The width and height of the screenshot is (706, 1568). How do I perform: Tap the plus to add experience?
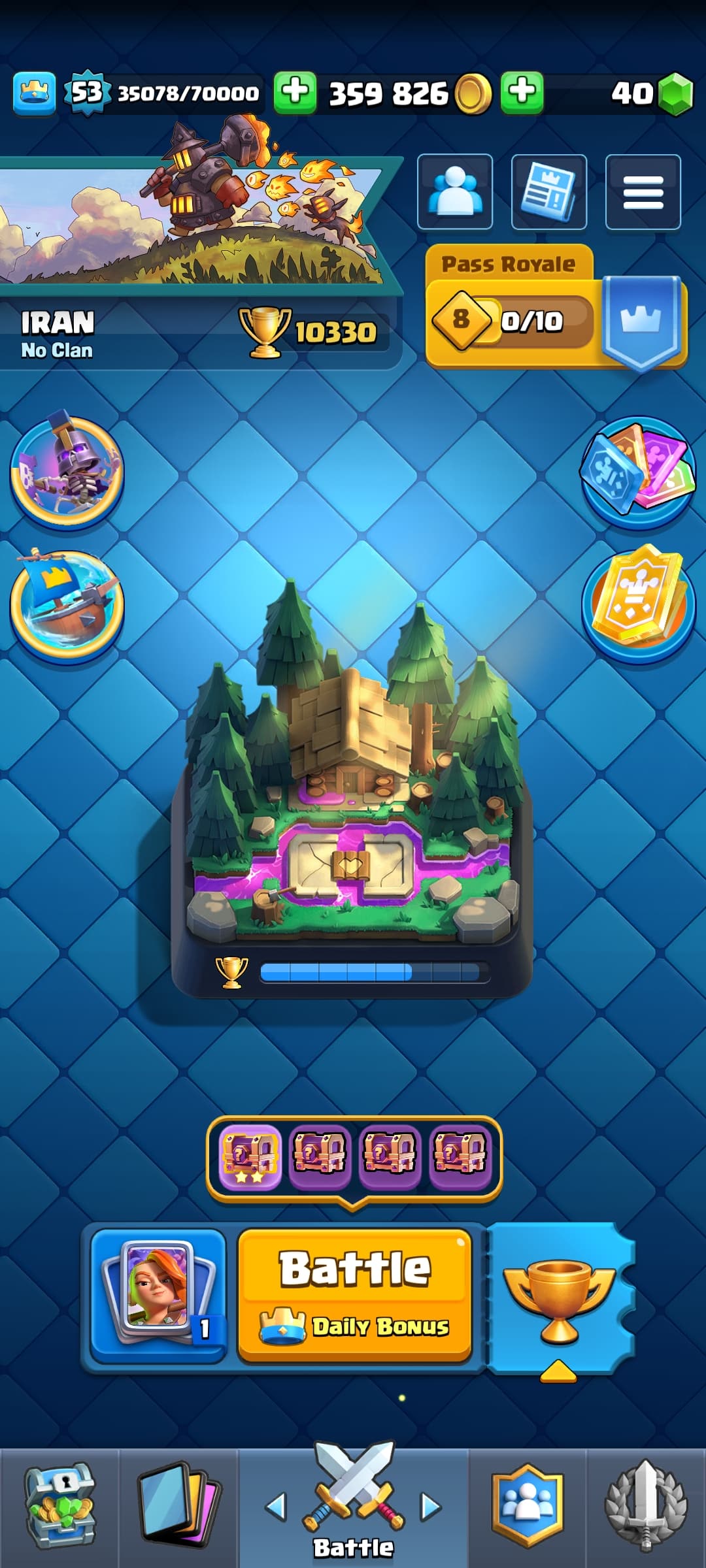295,93
